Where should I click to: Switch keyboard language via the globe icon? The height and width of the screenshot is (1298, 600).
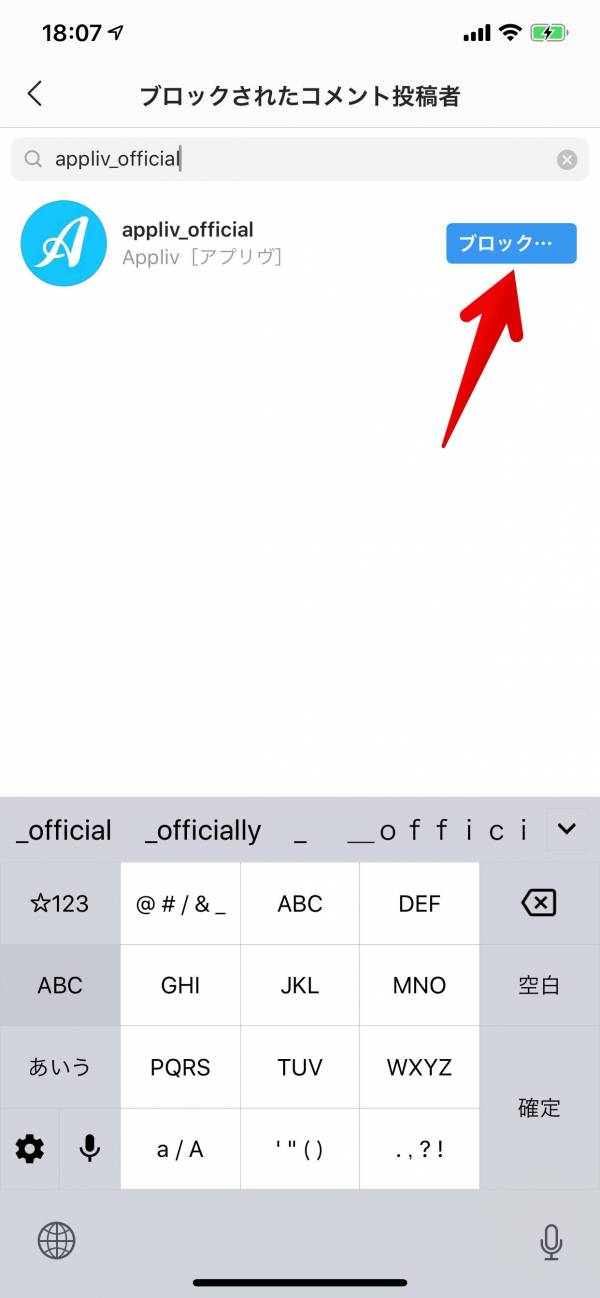pyautogui.click(x=57, y=1241)
